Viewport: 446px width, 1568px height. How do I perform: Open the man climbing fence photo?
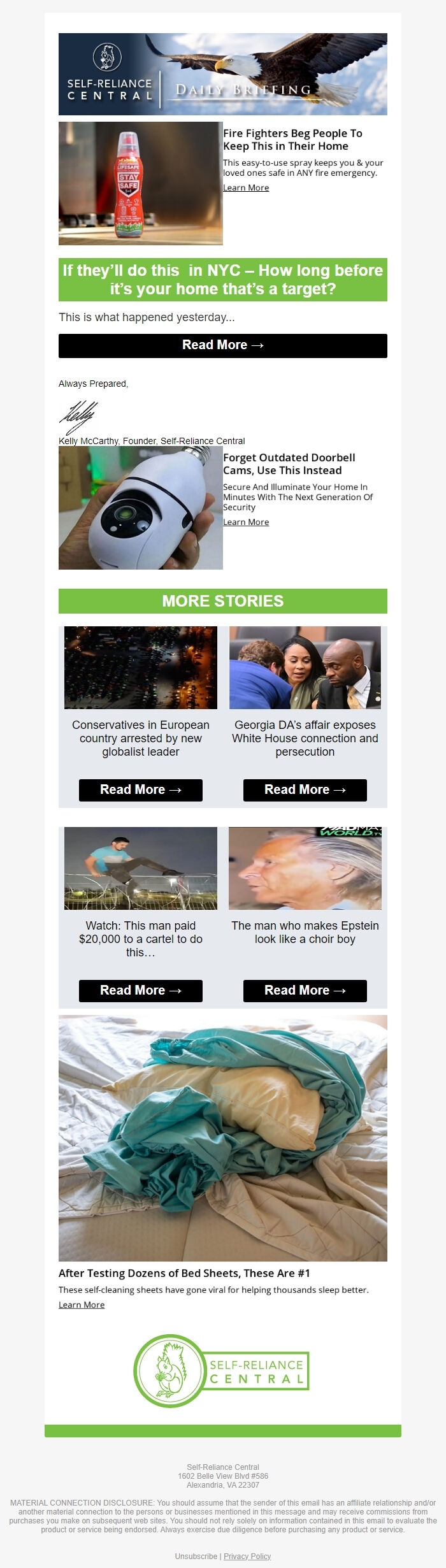[140, 868]
